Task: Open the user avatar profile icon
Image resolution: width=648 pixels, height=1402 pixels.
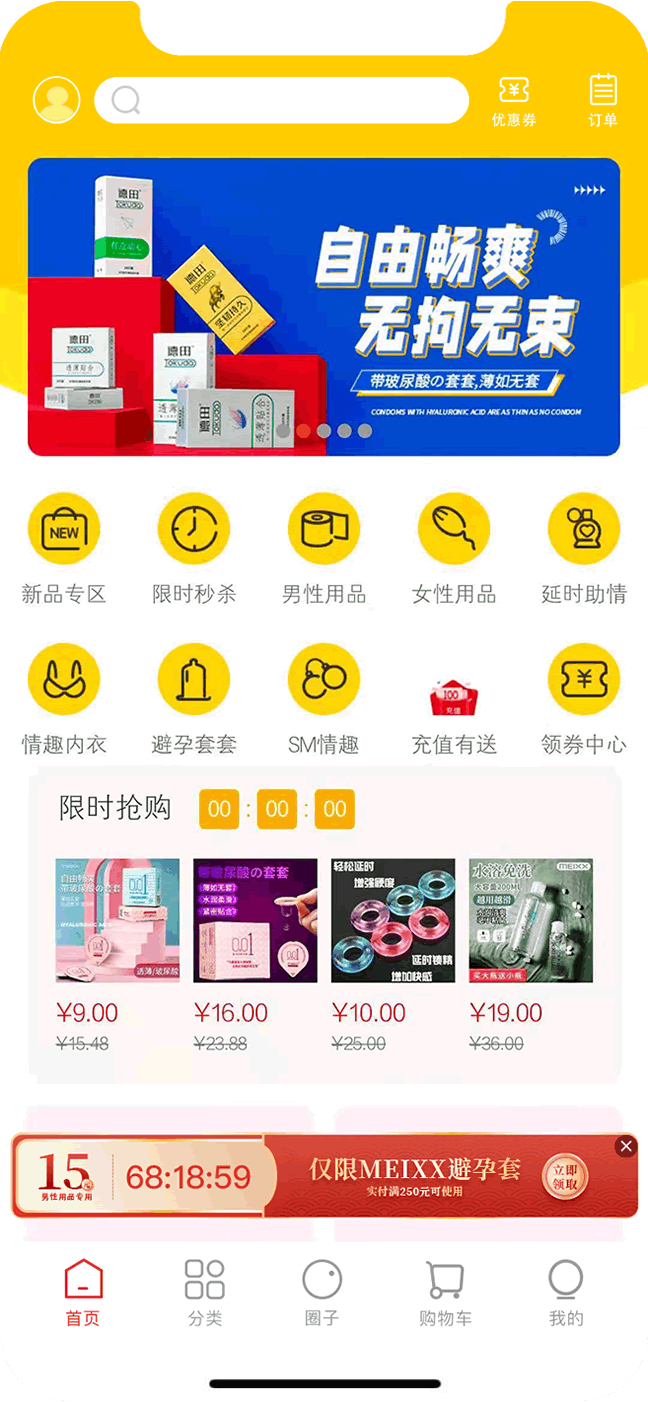Action: (57, 100)
